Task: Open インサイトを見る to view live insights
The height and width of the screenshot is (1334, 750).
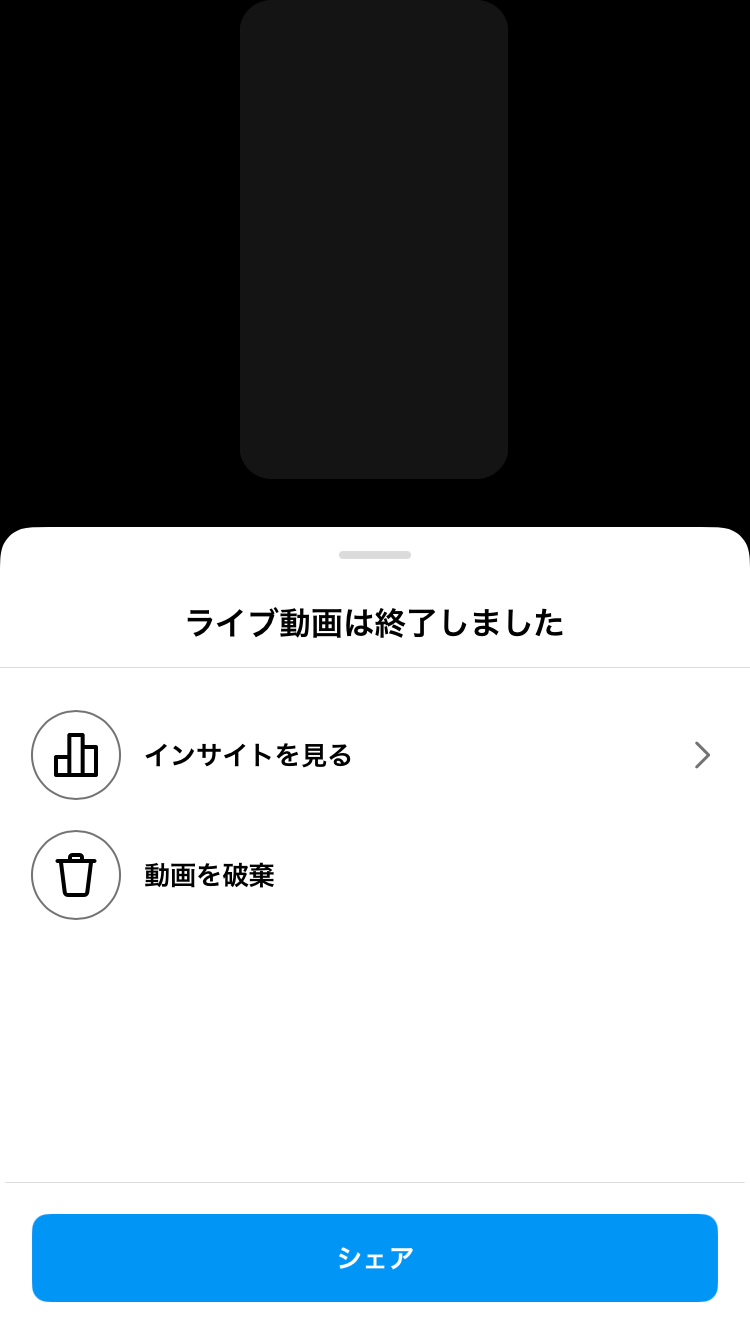Action: 375,755
